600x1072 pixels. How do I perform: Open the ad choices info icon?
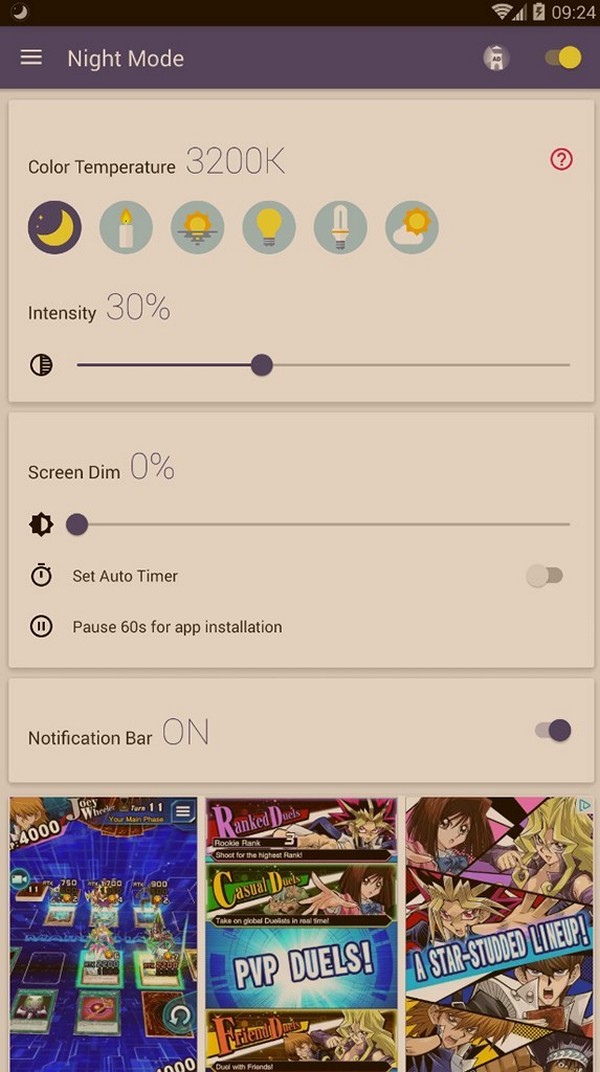(x=584, y=805)
